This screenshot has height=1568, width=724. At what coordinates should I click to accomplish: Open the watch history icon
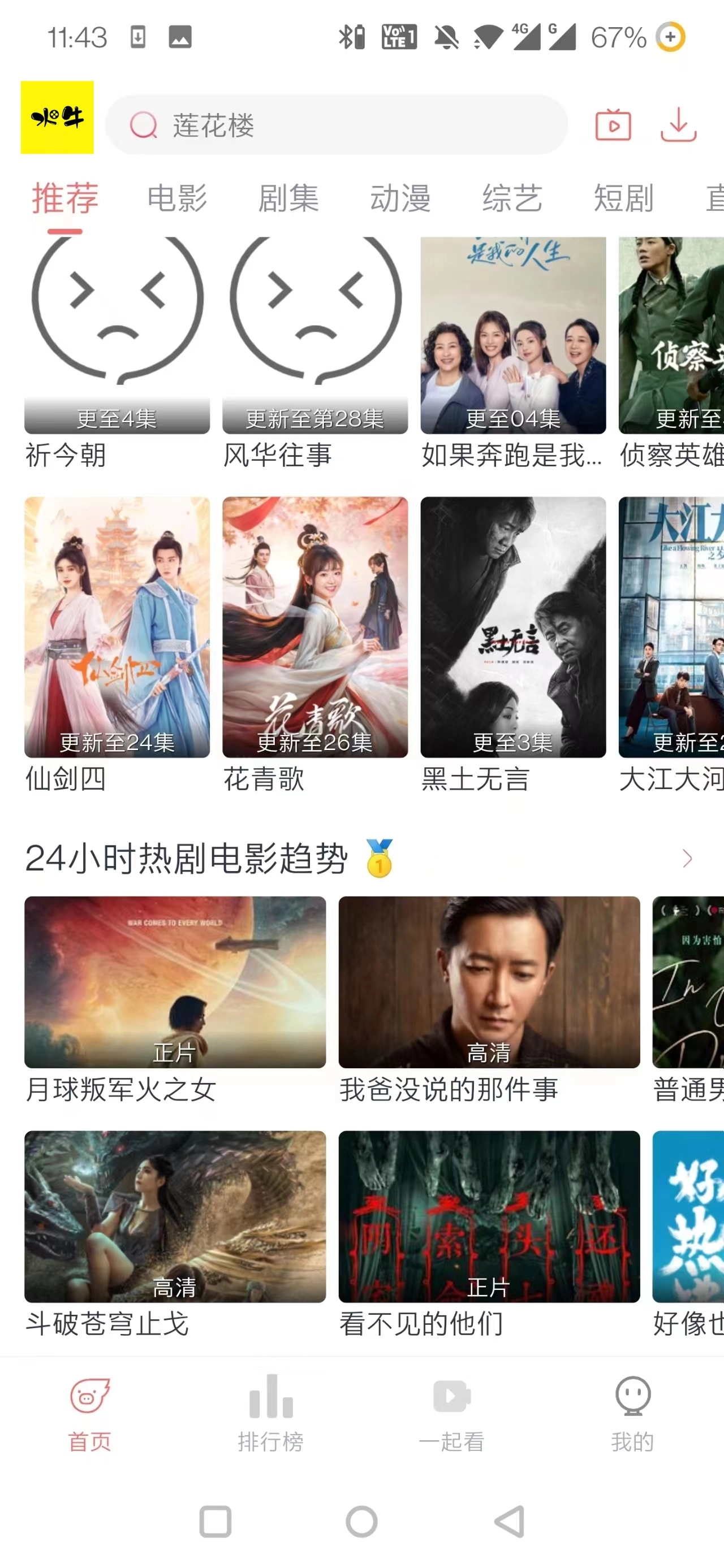click(613, 125)
